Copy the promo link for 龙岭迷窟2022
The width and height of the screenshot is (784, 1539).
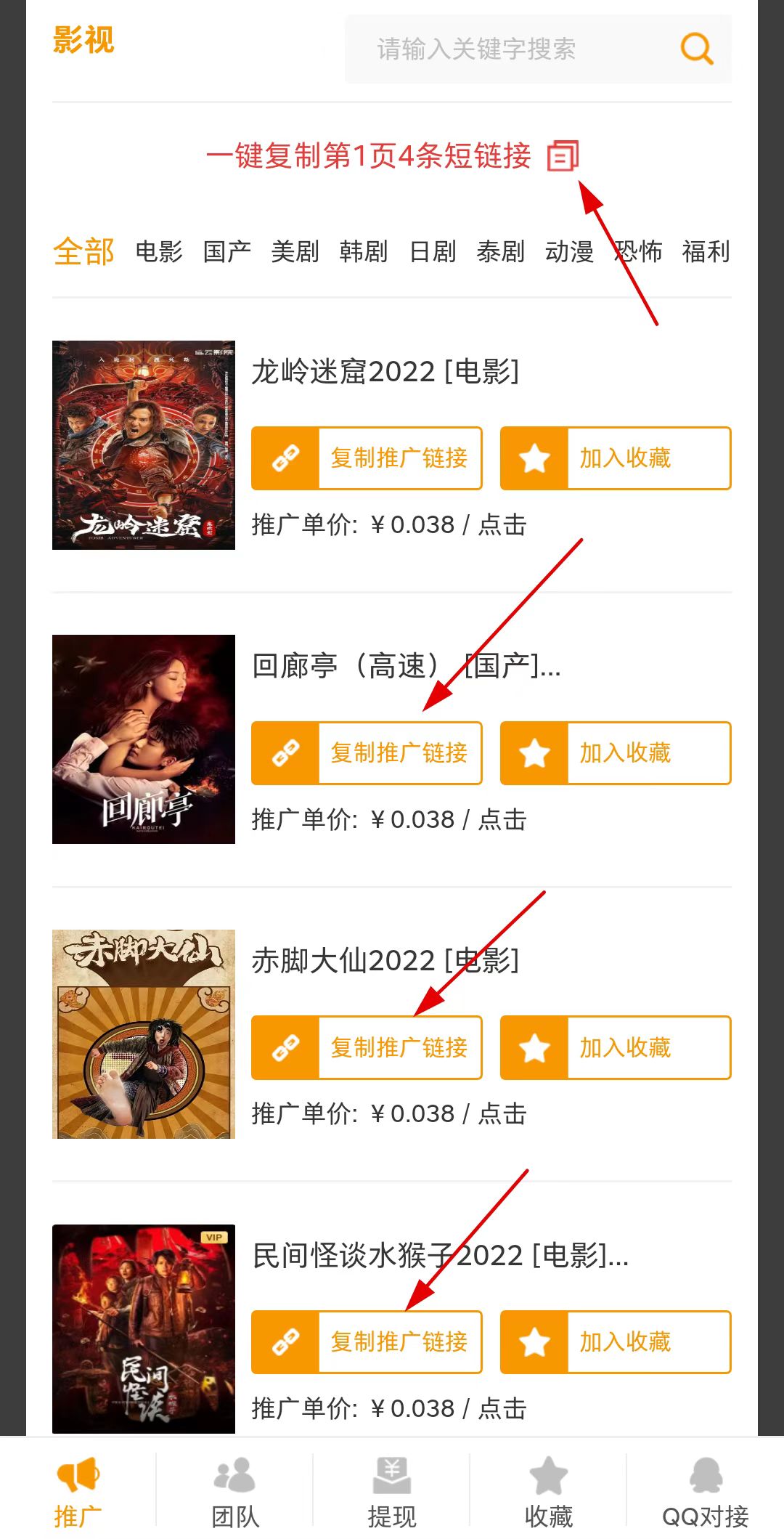[367, 458]
